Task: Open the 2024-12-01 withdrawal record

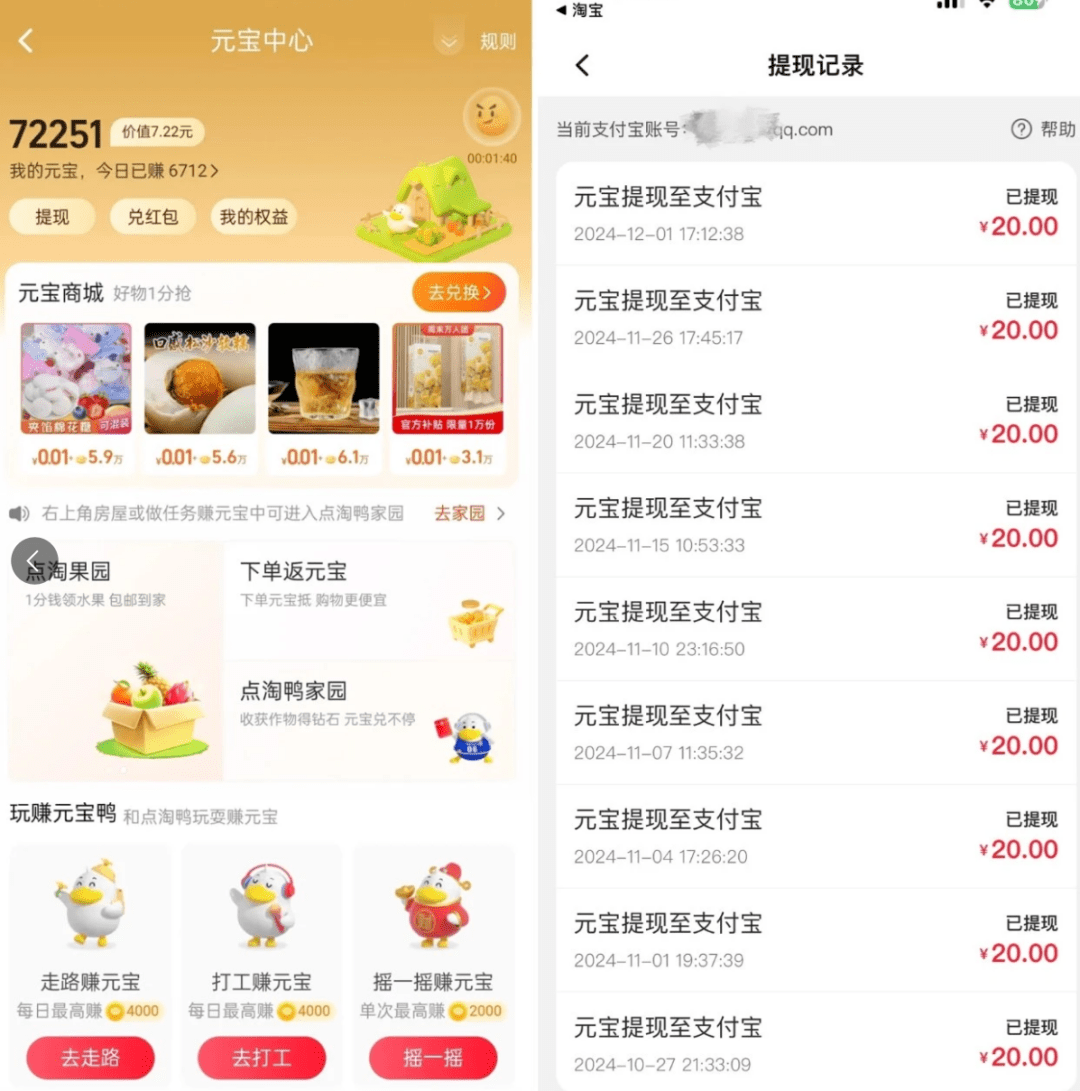Action: pos(815,213)
